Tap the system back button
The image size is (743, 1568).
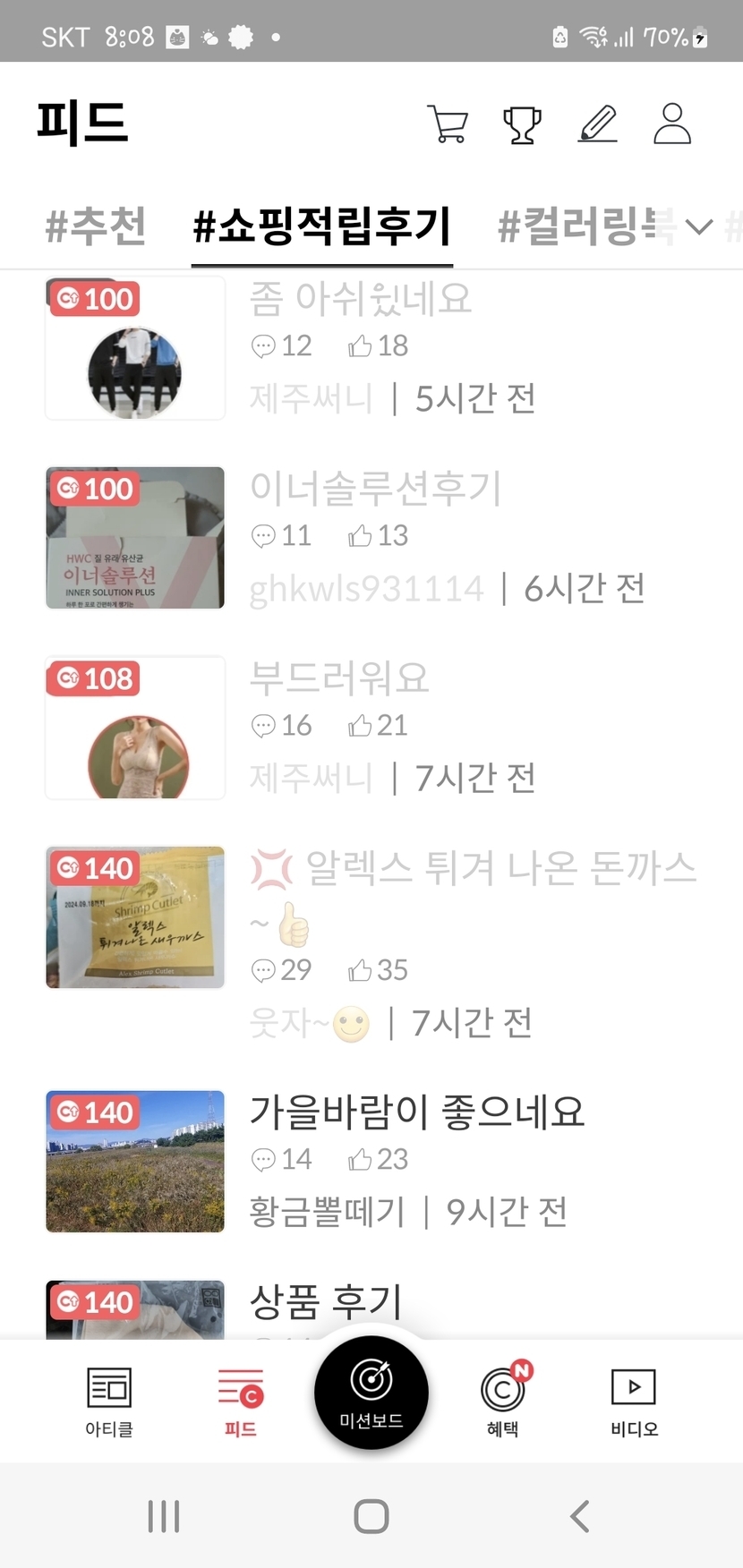[x=579, y=1516]
